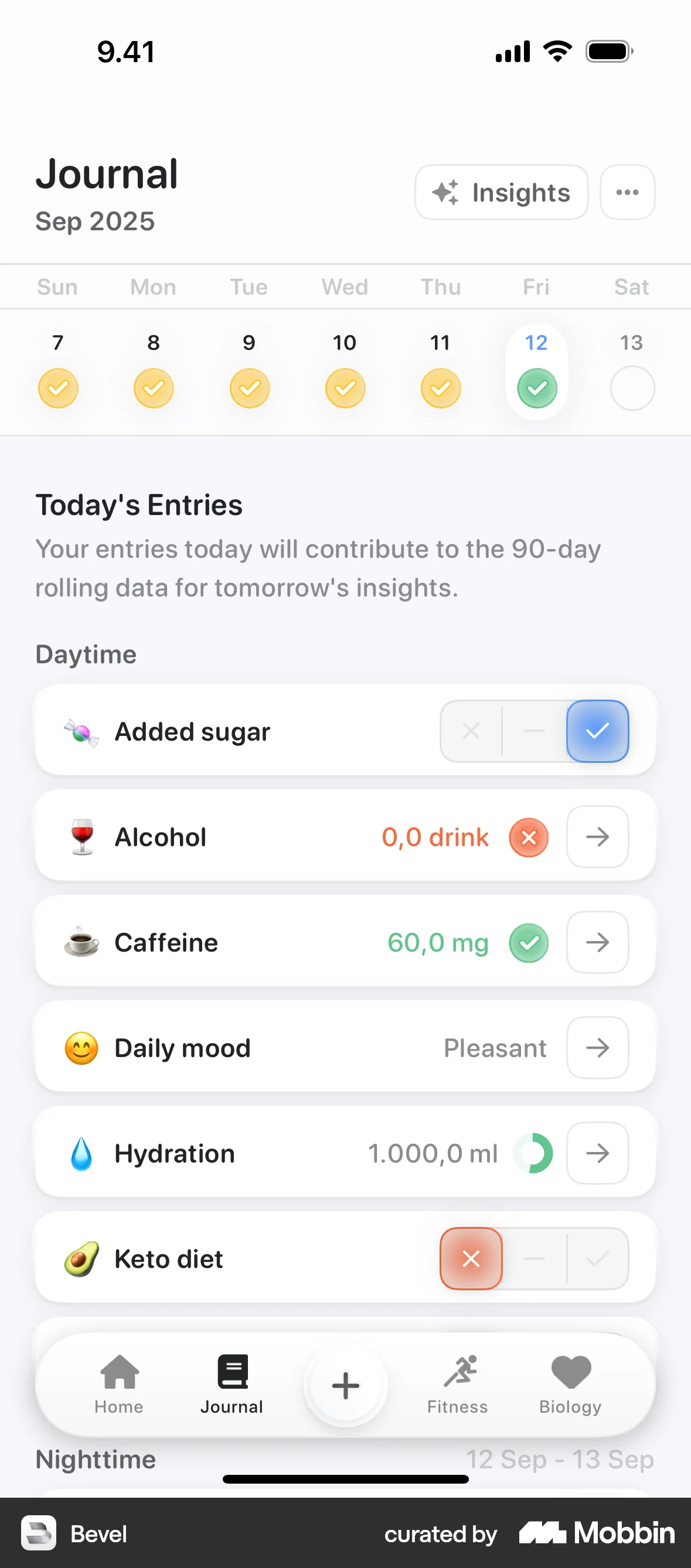This screenshot has height=1568, width=691.
Task: Expand Daily mood entry details
Action: point(597,1048)
